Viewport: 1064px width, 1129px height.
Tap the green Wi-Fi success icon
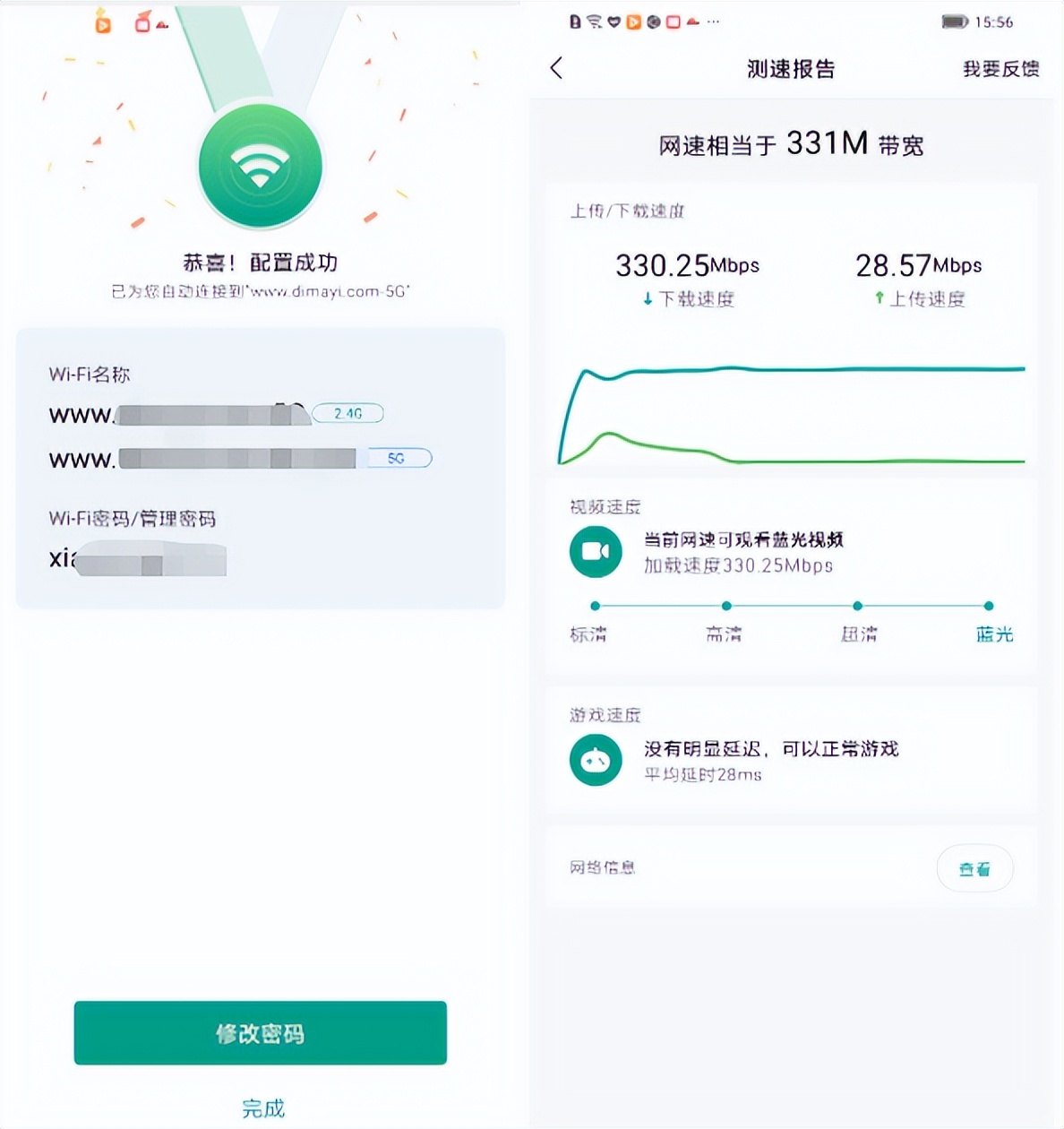pos(259,165)
